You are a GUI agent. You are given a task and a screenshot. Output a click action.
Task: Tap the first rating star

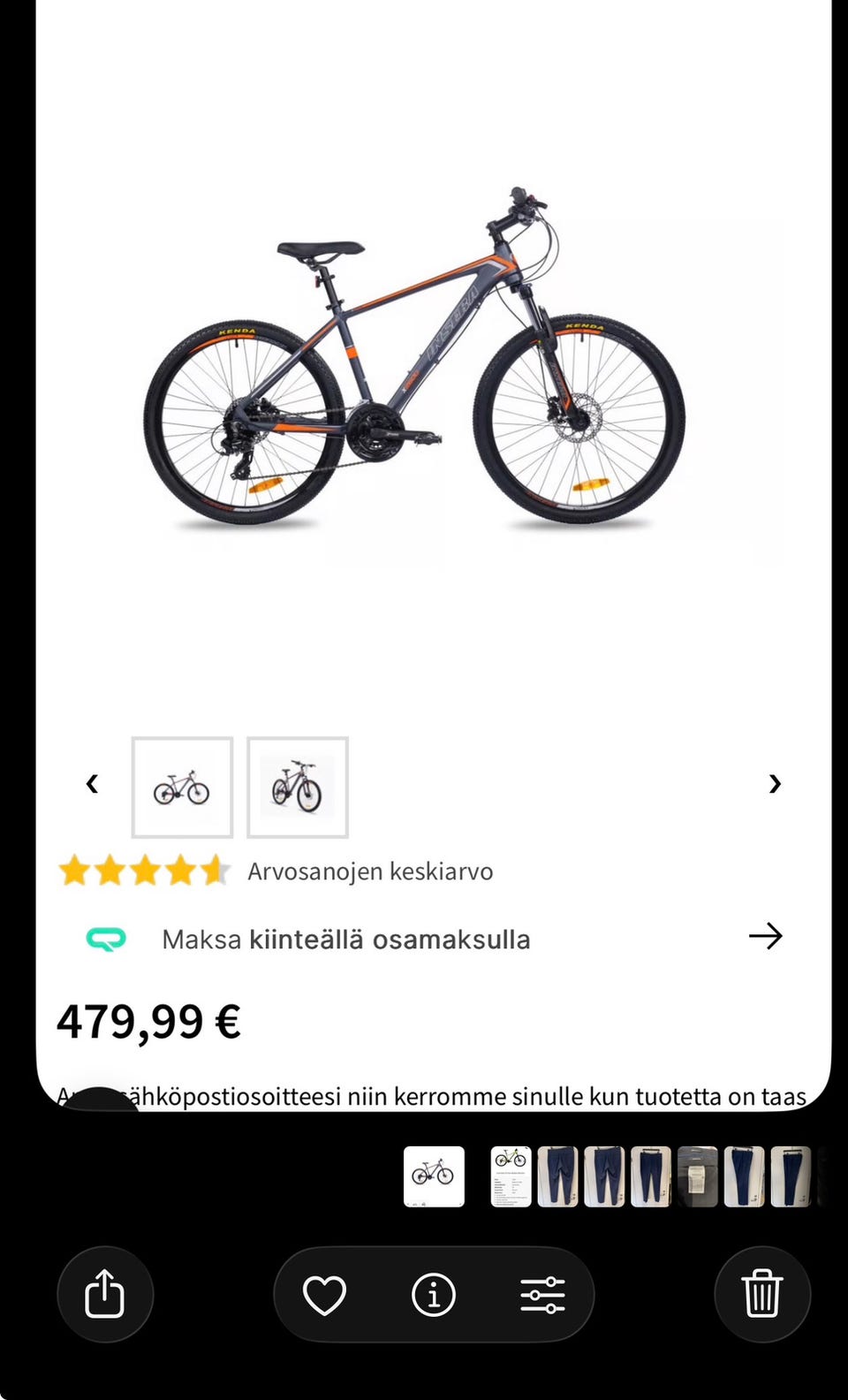click(x=74, y=871)
